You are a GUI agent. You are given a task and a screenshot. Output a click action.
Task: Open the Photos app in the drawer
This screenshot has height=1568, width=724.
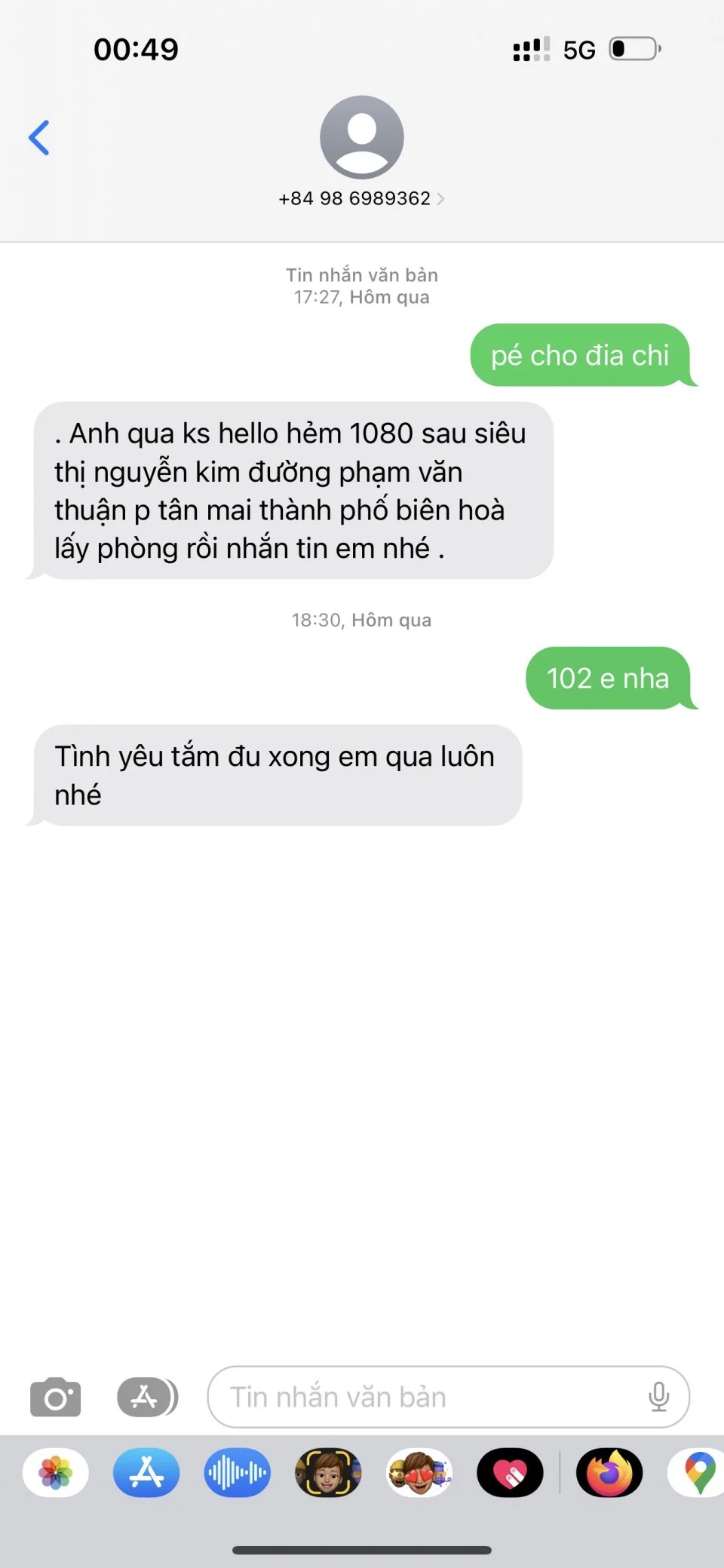(x=56, y=1472)
